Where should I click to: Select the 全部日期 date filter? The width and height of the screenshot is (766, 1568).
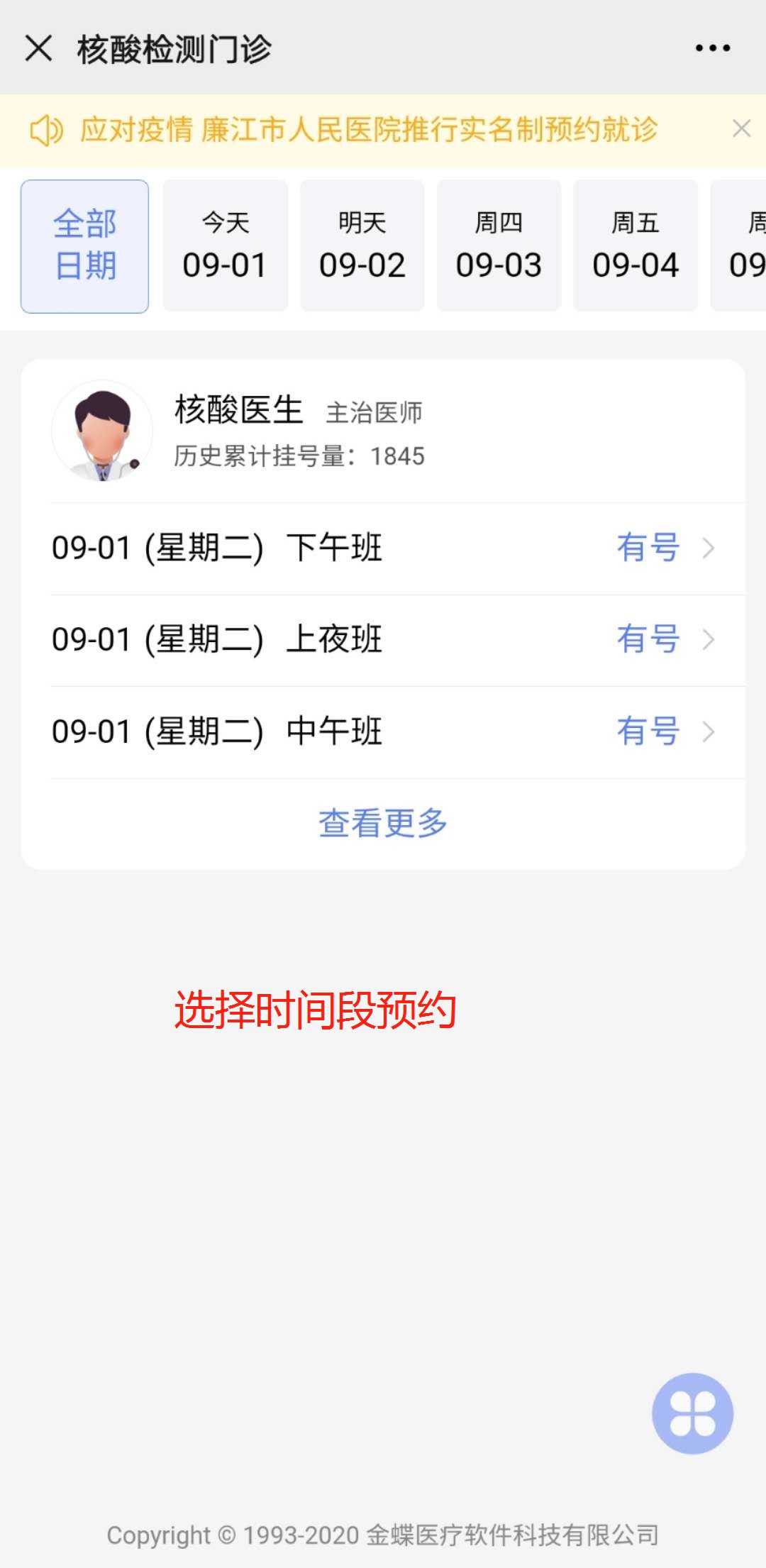pos(84,245)
